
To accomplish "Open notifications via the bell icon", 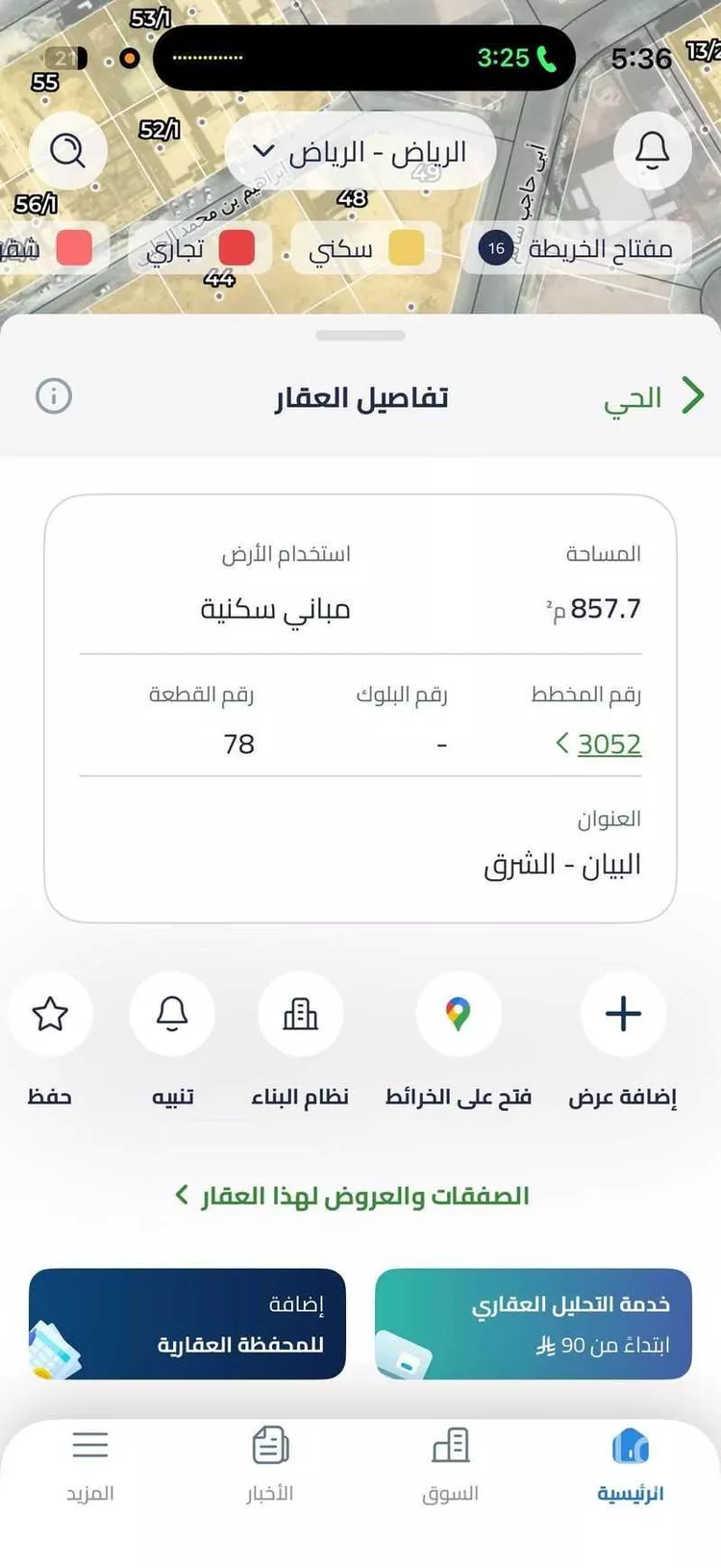I will [653, 150].
